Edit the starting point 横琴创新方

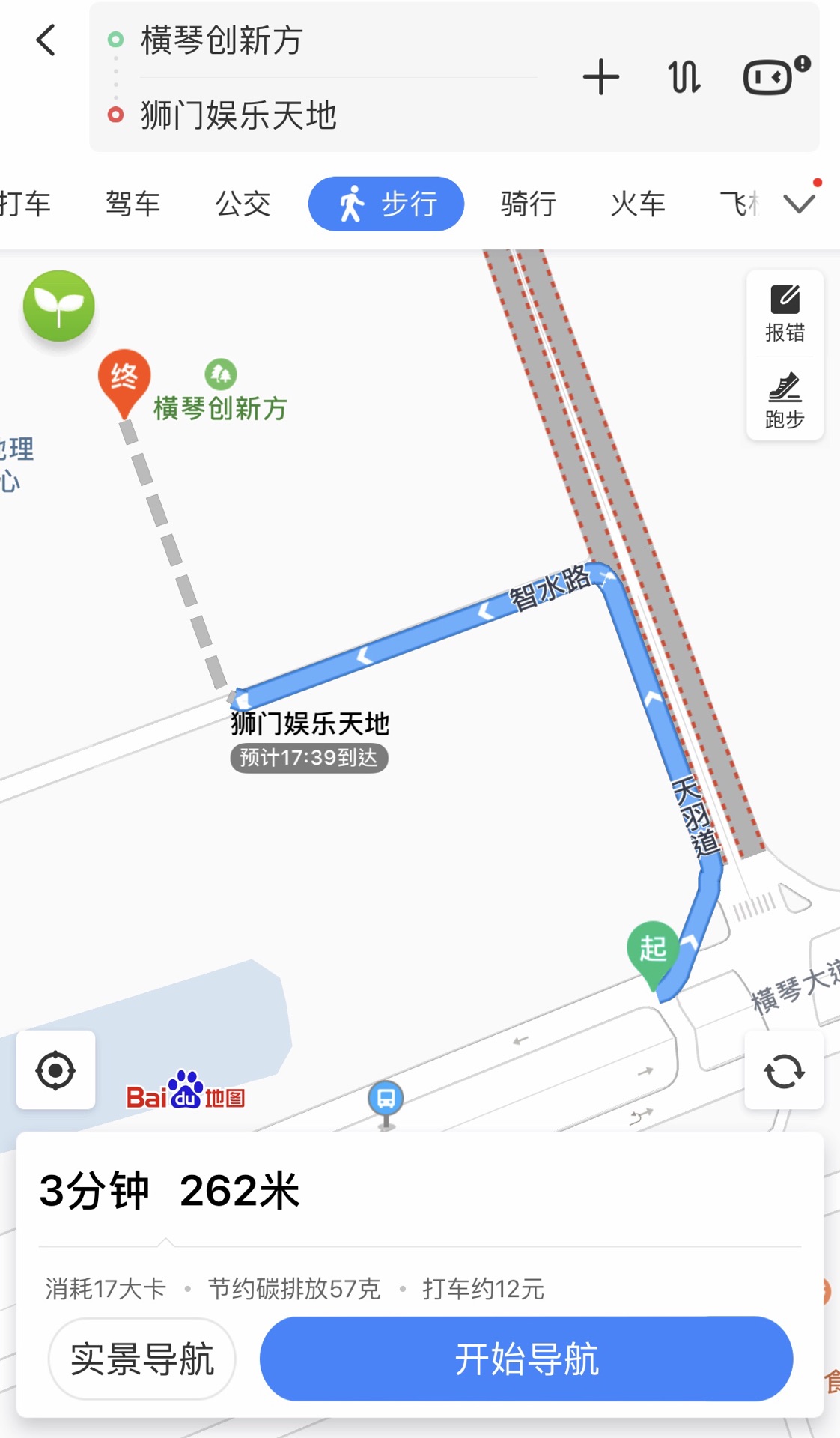coord(222,40)
